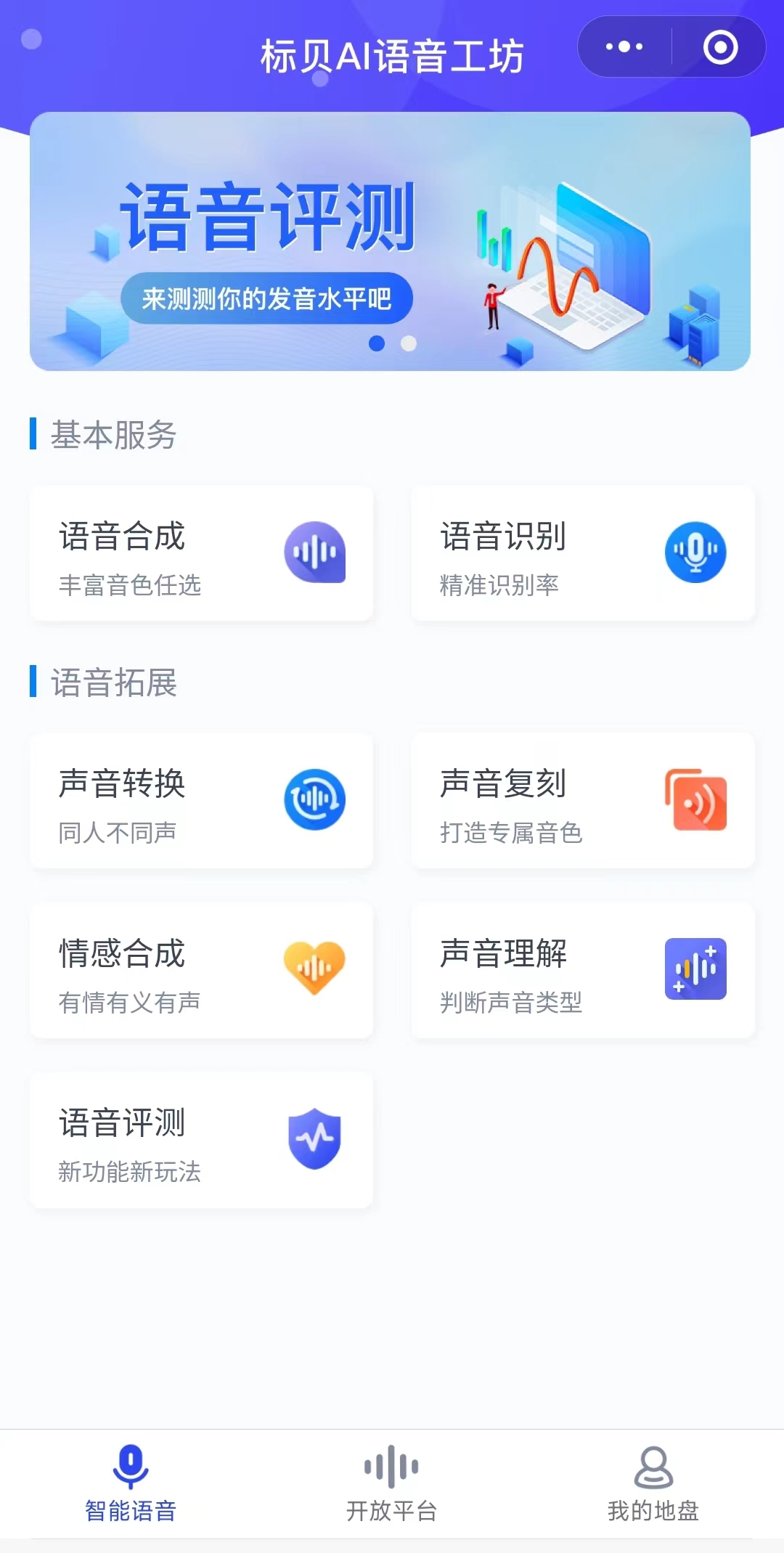784x1553 pixels.
Task: Open the 声音理解 card
Action: (x=583, y=970)
